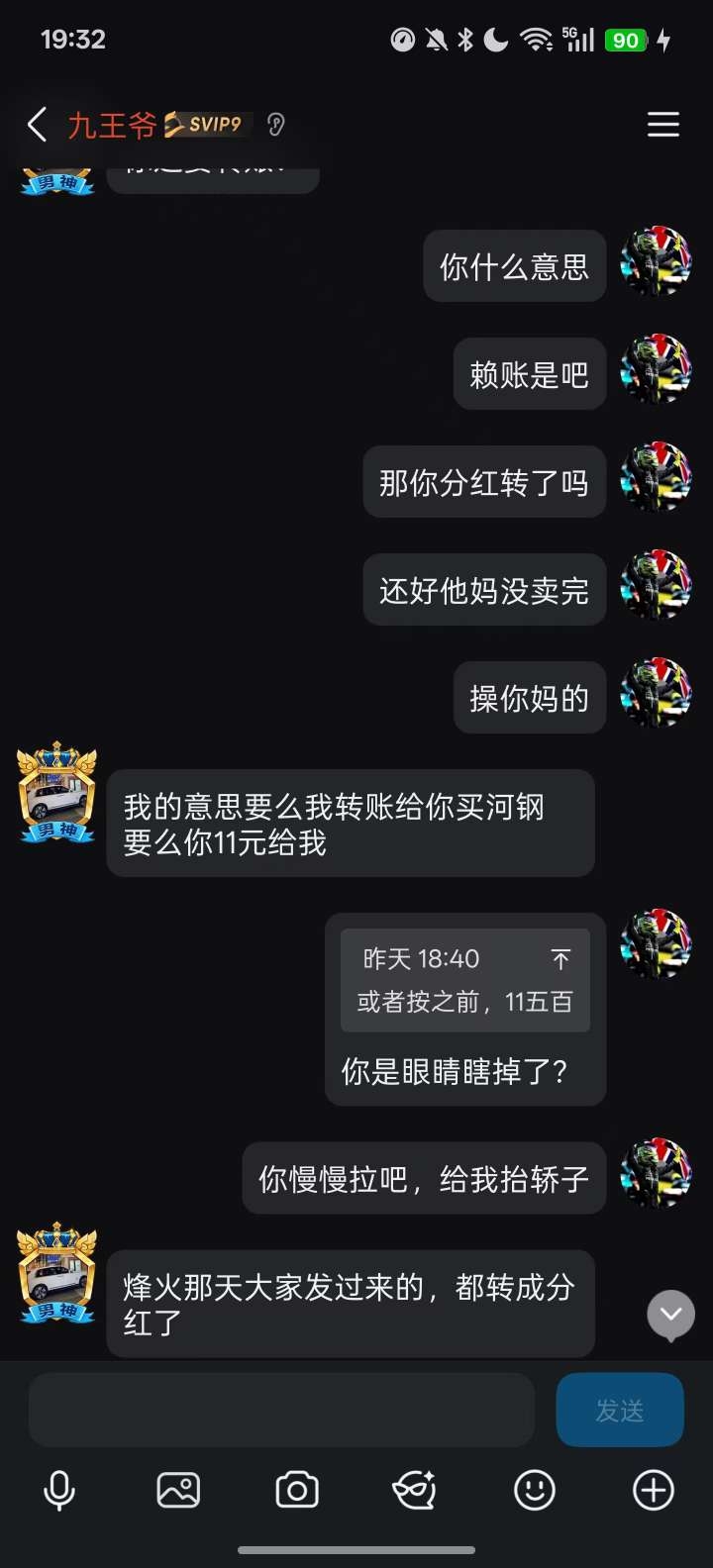Screen dimensions: 713x1568
Task: Open the mask effects icon
Action: click(415, 1490)
